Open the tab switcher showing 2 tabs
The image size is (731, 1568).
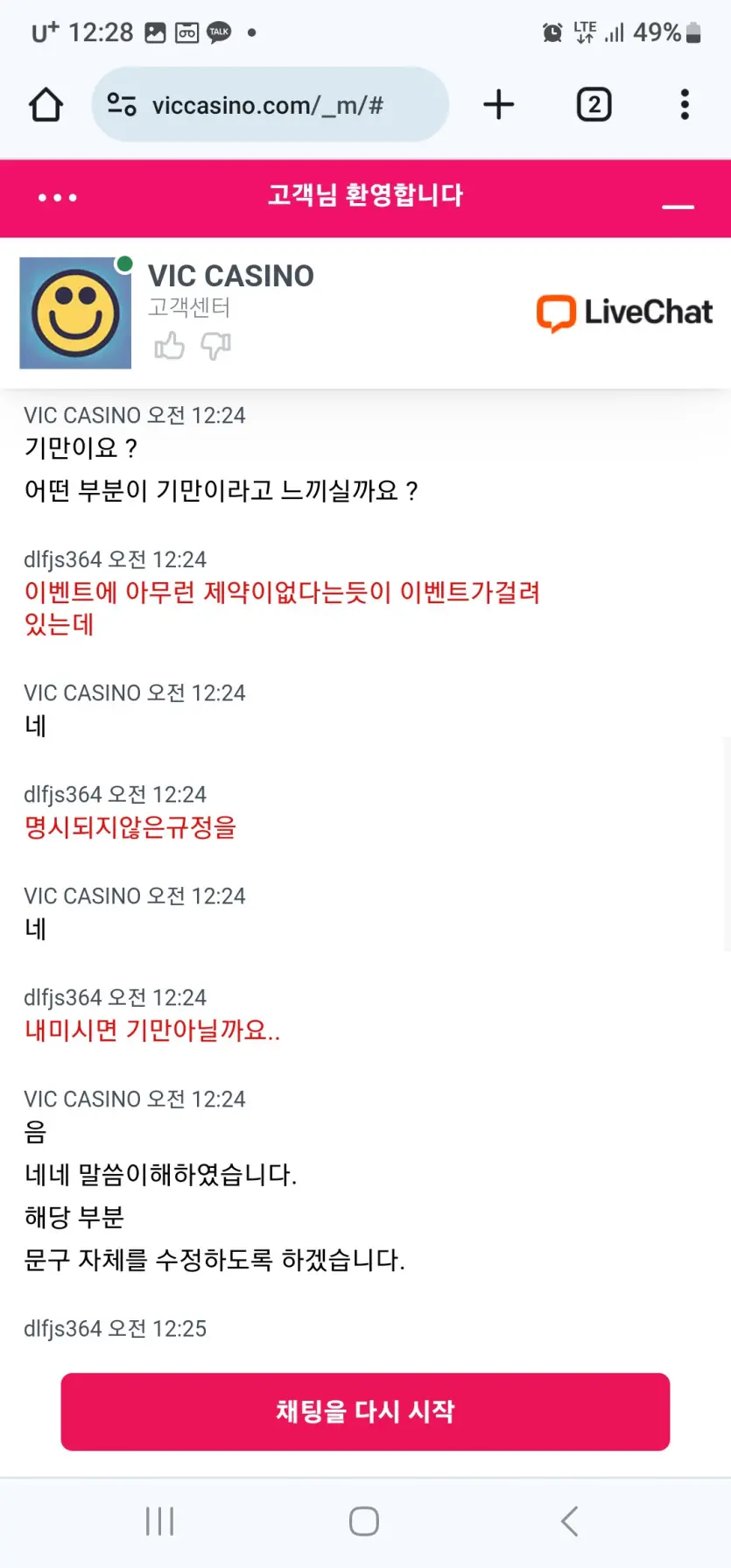point(594,105)
